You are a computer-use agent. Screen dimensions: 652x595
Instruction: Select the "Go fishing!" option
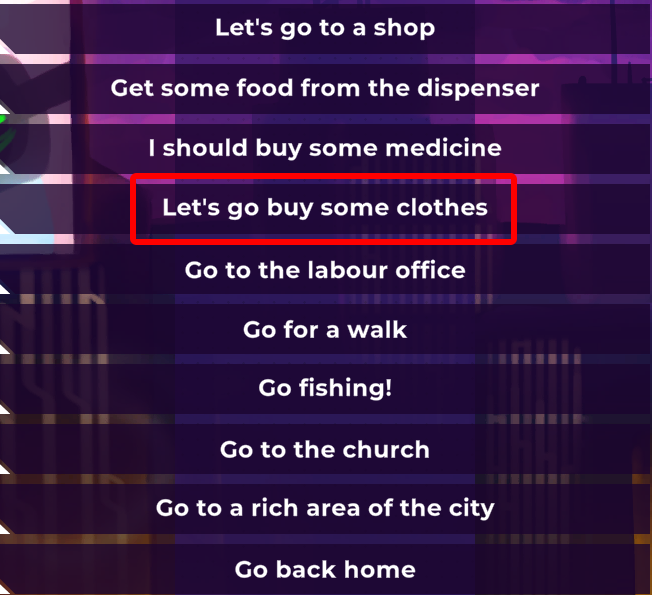click(x=325, y=389)
